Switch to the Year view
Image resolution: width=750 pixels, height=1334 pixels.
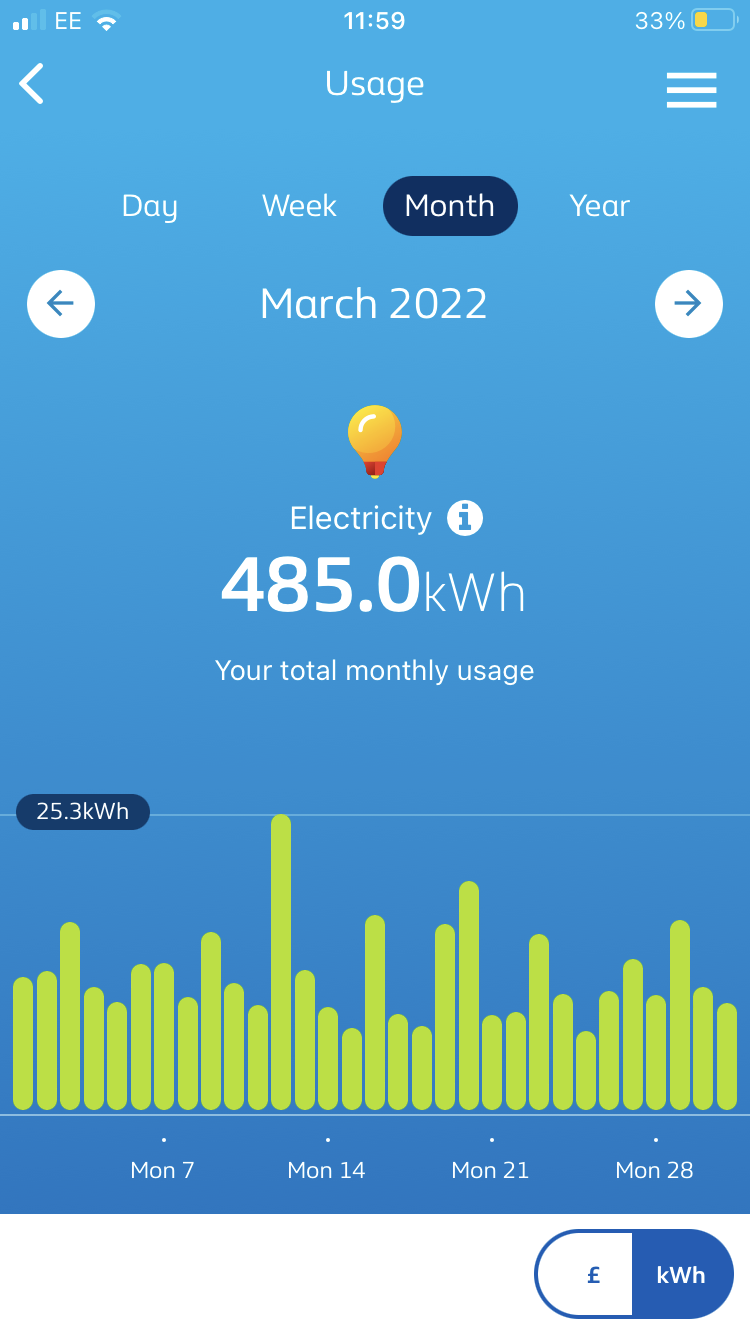[599, 206]
